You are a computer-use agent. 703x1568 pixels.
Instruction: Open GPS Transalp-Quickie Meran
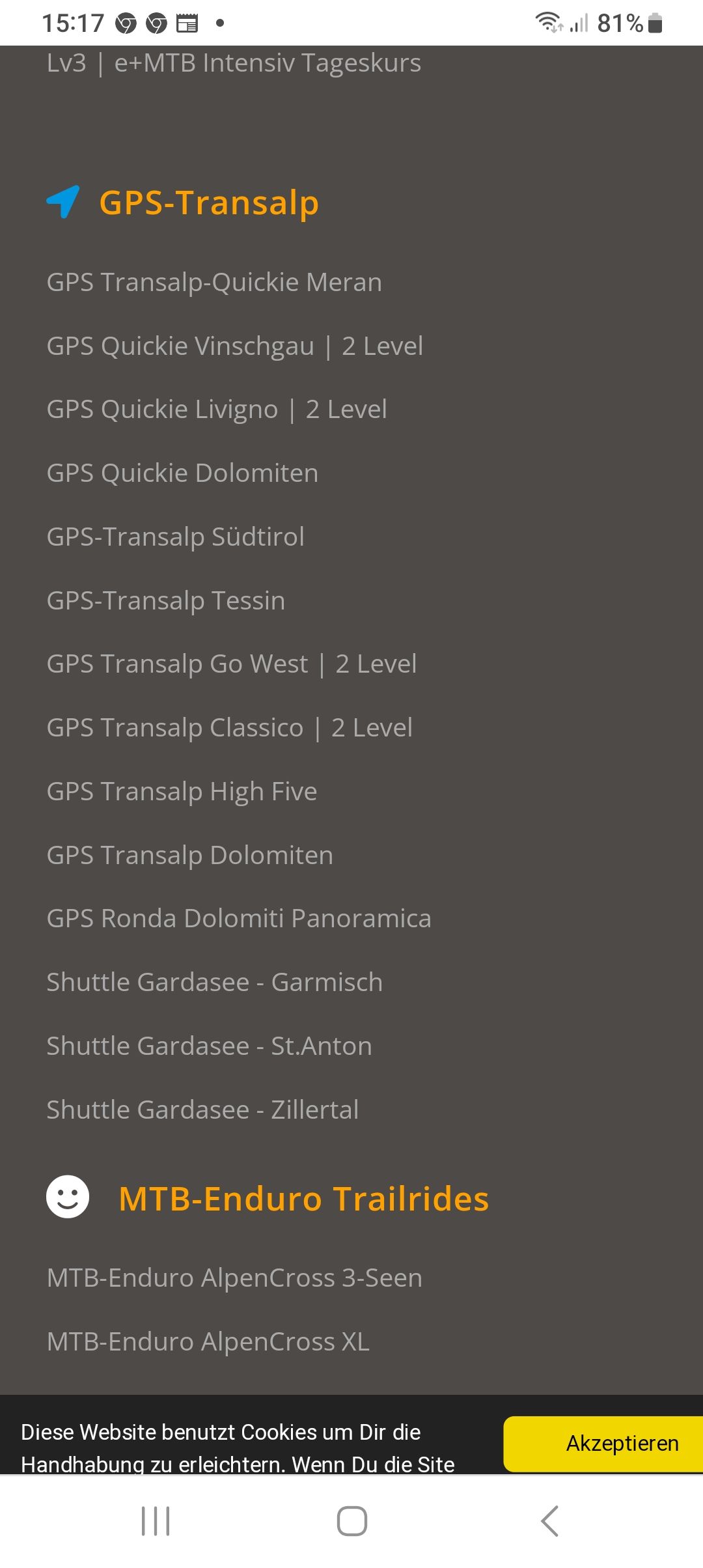(x=214, y=283)
